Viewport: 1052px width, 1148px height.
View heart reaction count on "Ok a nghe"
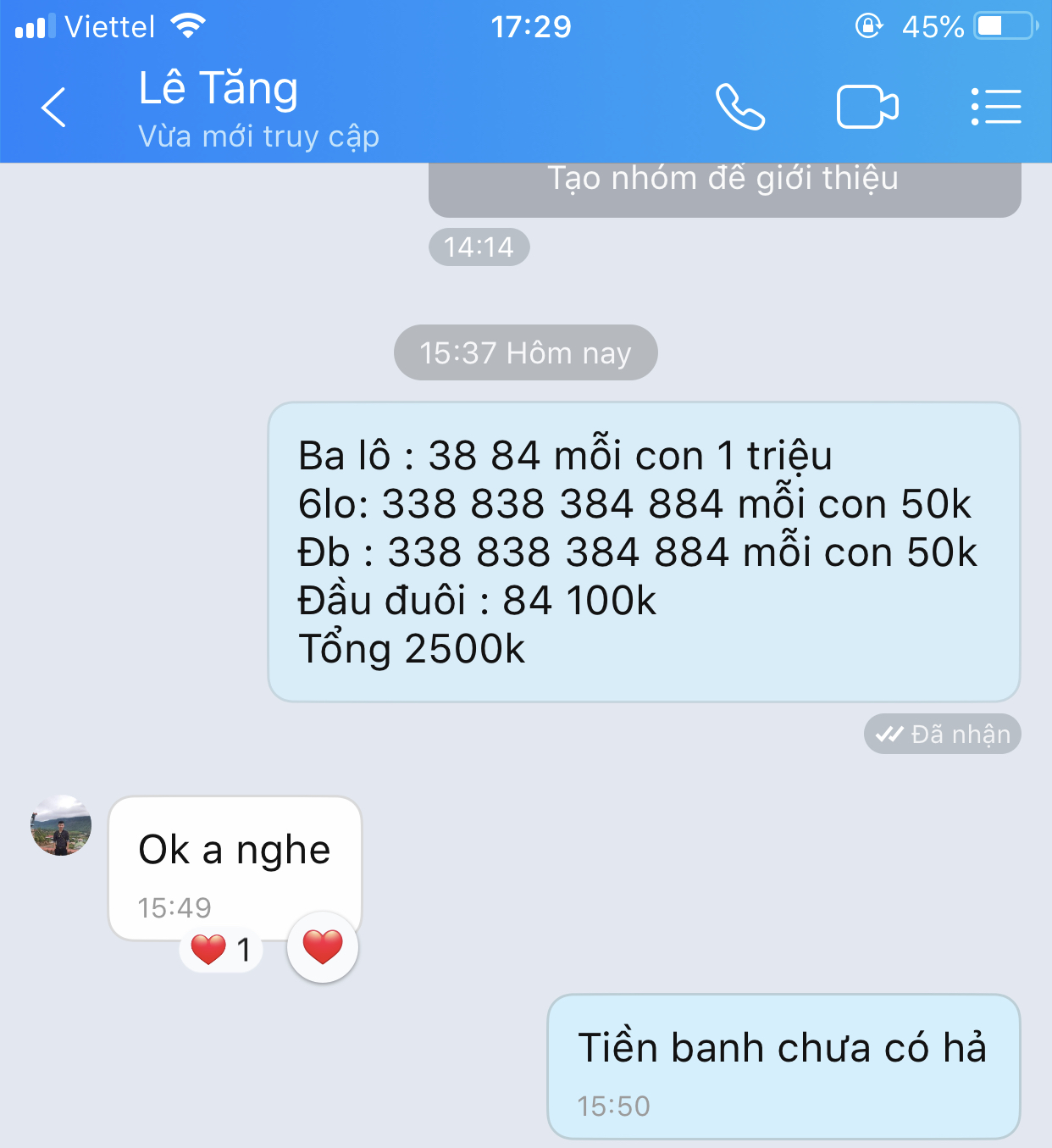[221, 950]
